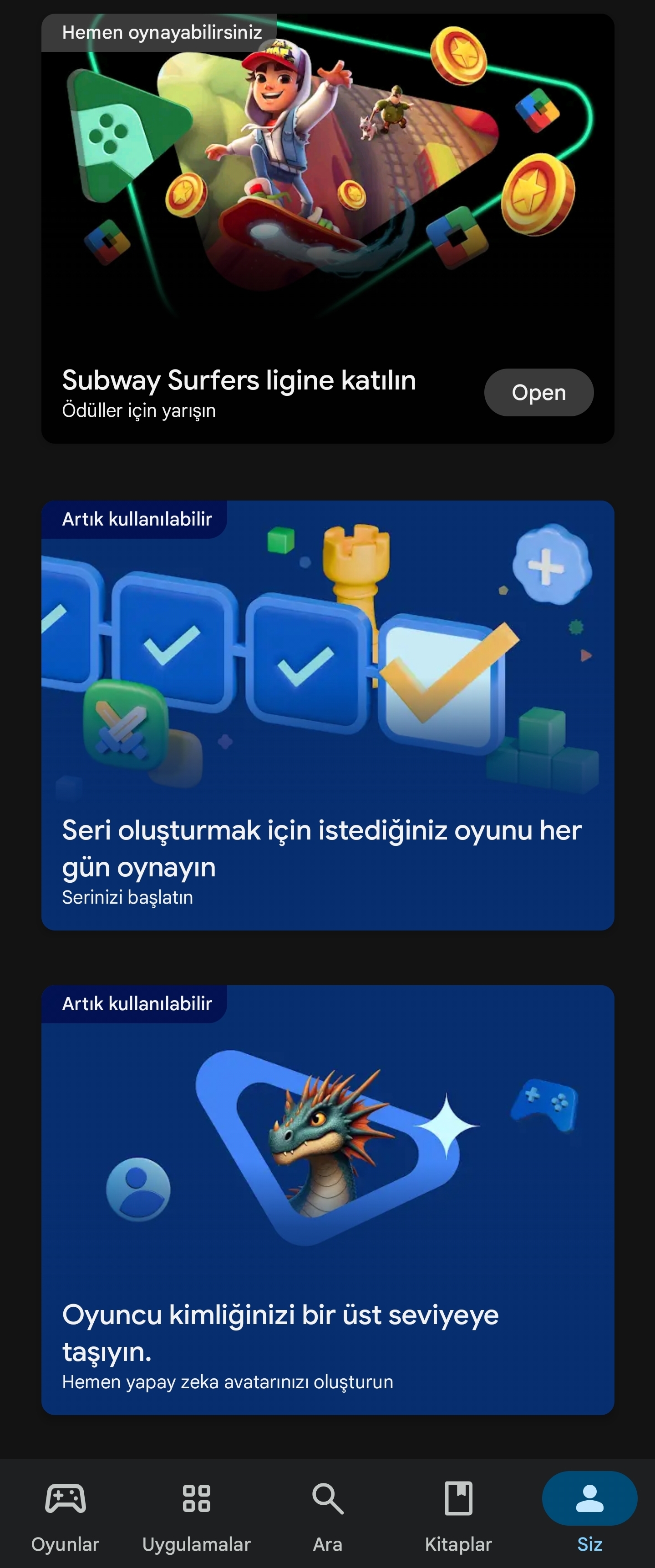Screen dimensions: 655x1568
Task: Switch to the Oyunlar tab
Action: (x=65, y=1516)
